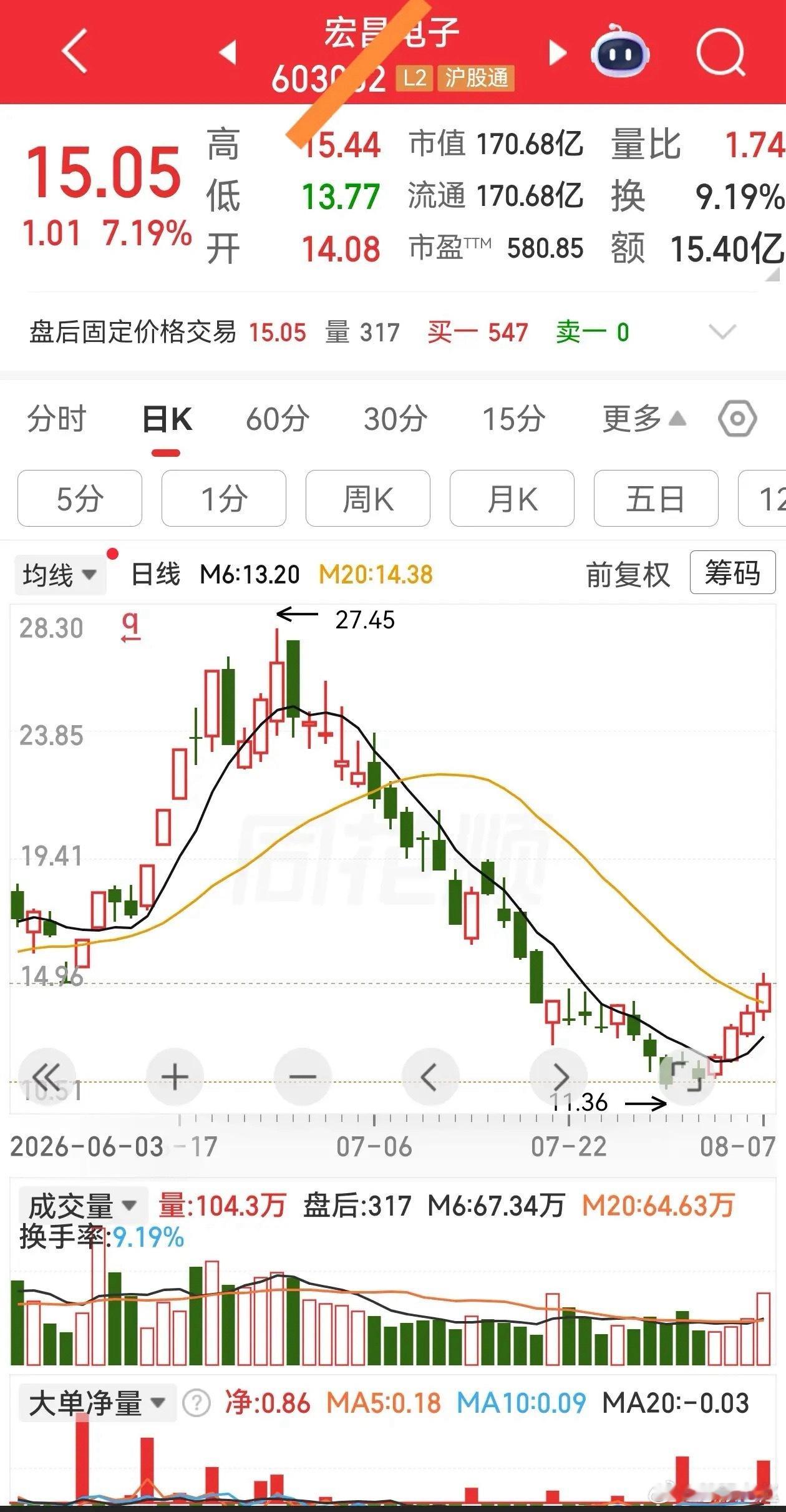This screenshot has height=1512, width=786.
Task: Switch to the 分时 chart tab
Action: pos(57,419)
